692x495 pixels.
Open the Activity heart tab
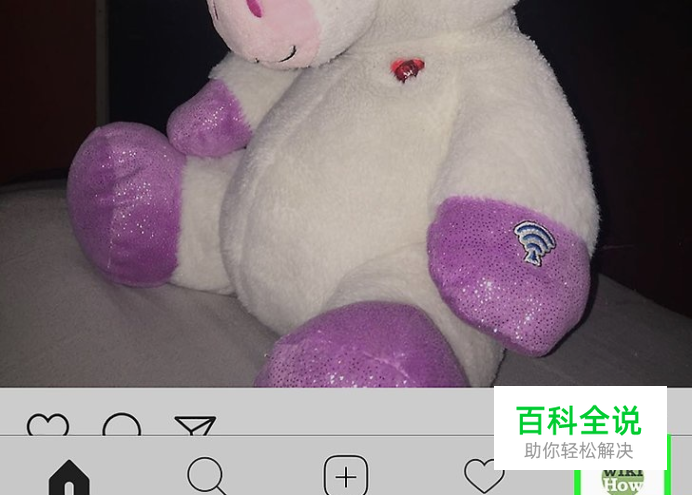point(484,476)
